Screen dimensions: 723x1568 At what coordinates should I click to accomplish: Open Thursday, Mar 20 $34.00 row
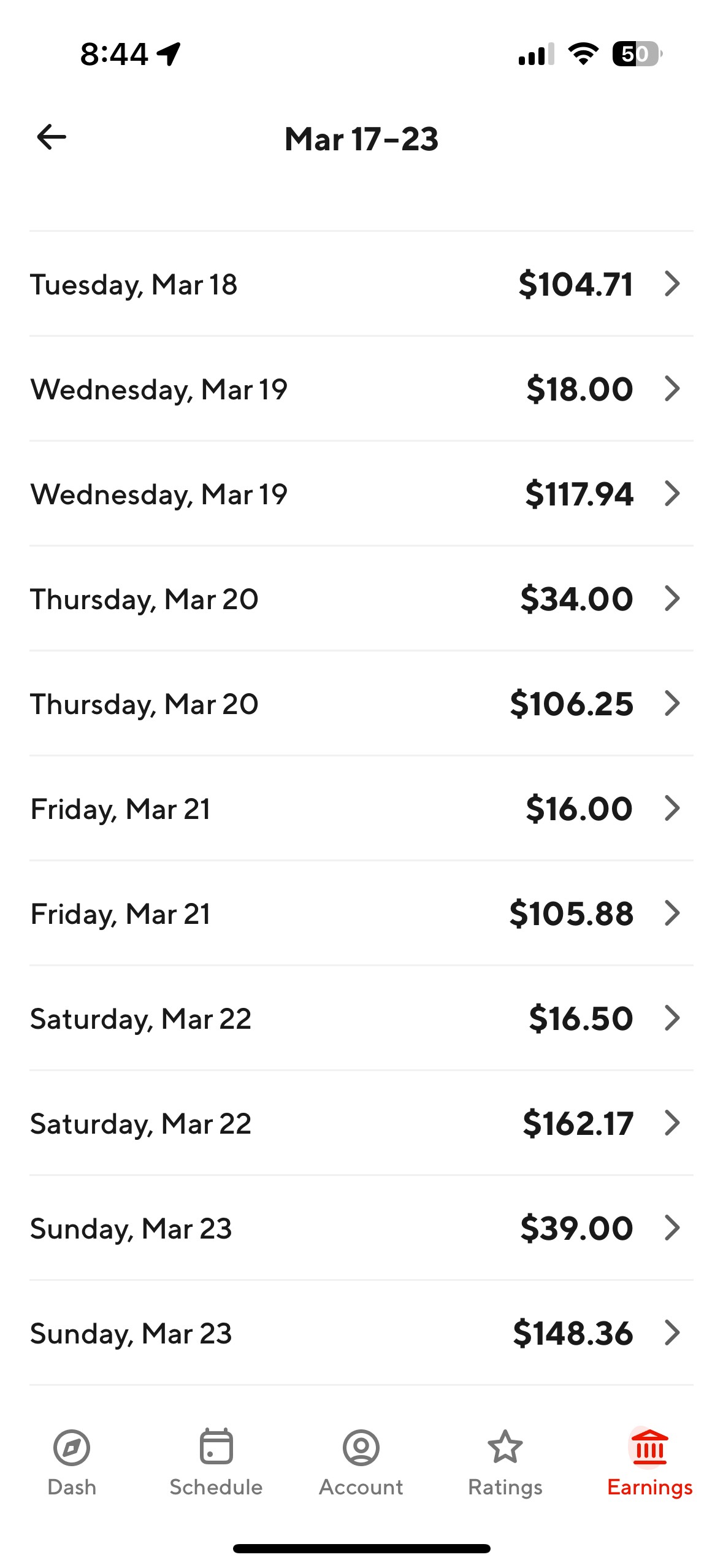click(361, 599)
